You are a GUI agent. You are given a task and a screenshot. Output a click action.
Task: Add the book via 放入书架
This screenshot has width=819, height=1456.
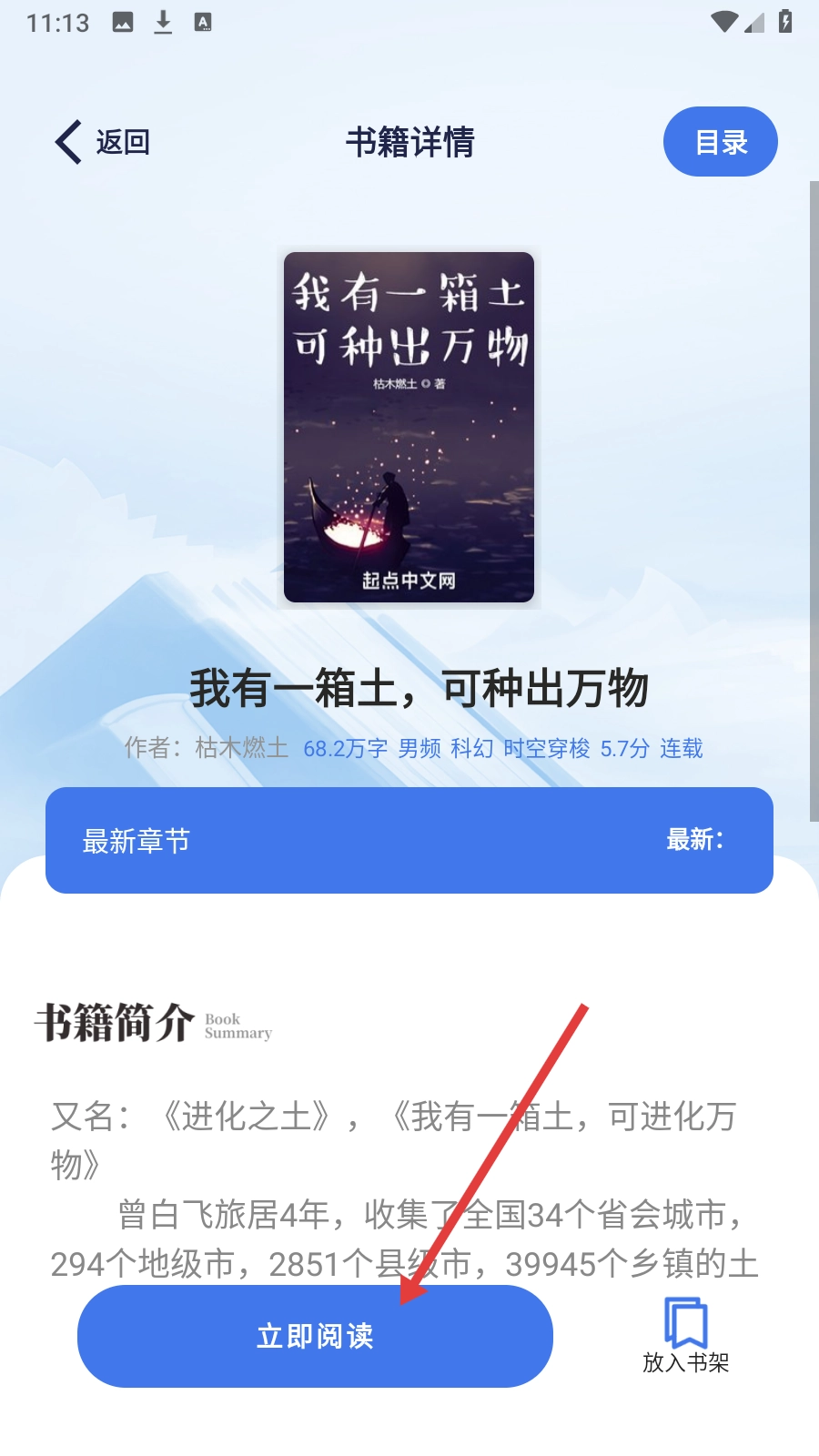click(x=685, y=1335)
